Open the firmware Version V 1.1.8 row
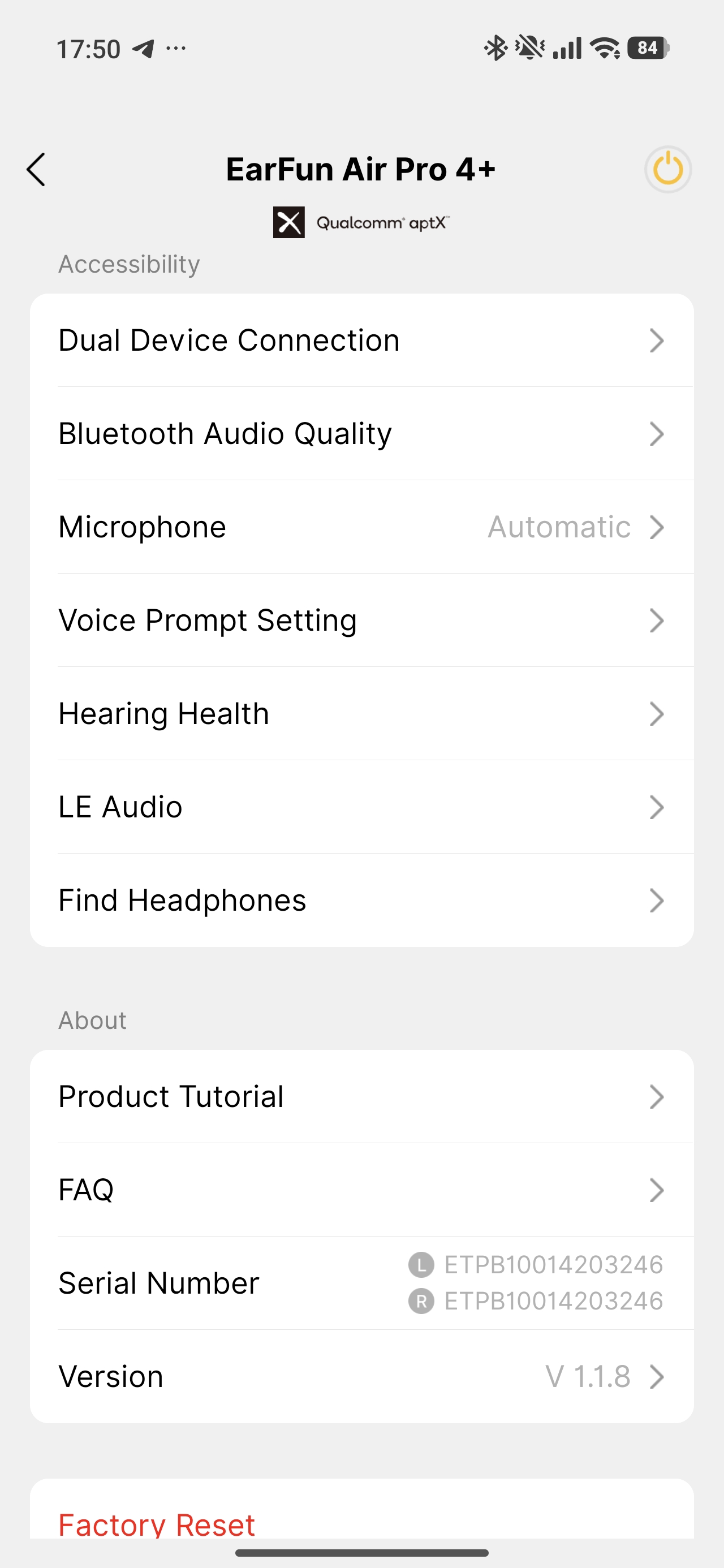The height and width of the screenshot is (1568, 724). [x=361, y=1376]
